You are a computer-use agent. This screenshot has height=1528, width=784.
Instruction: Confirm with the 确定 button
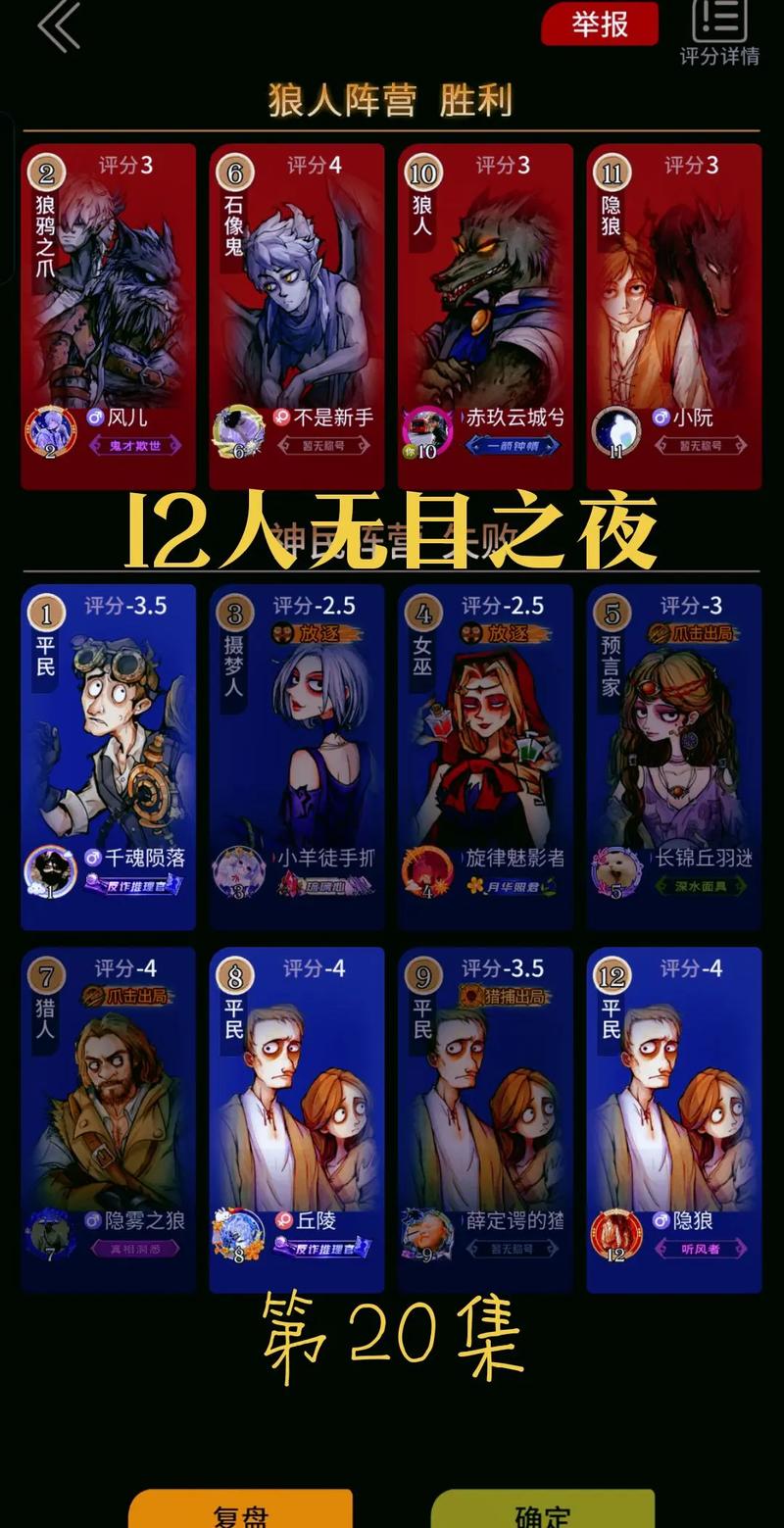point(542,1511)
